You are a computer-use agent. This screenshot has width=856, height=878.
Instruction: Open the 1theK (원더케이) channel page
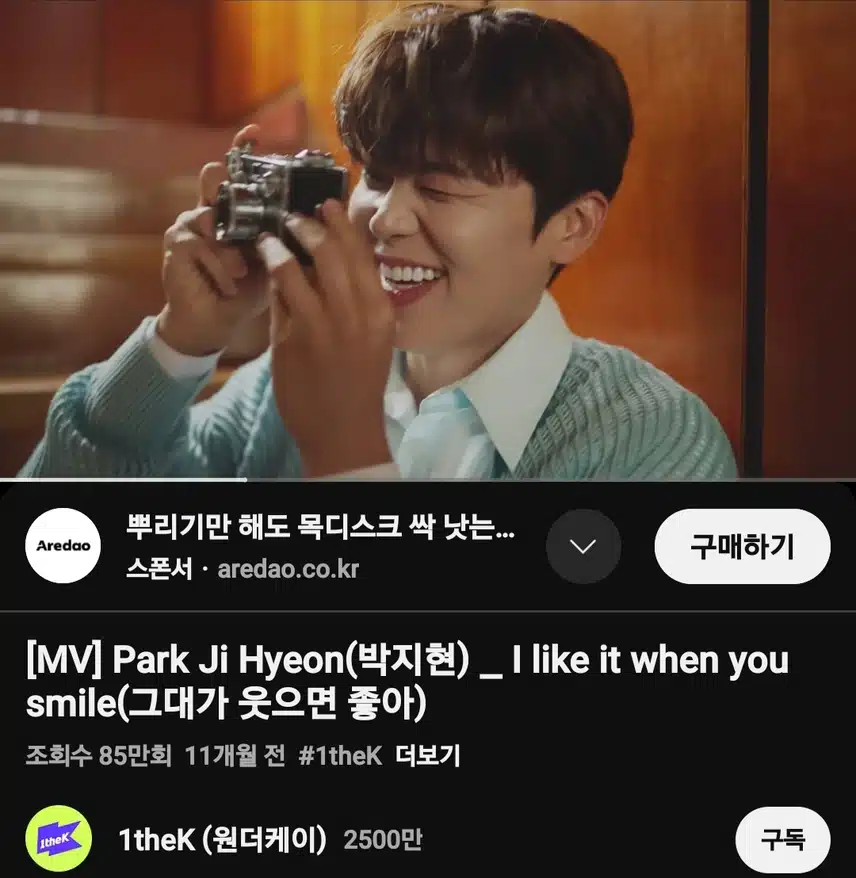(222, 840)
